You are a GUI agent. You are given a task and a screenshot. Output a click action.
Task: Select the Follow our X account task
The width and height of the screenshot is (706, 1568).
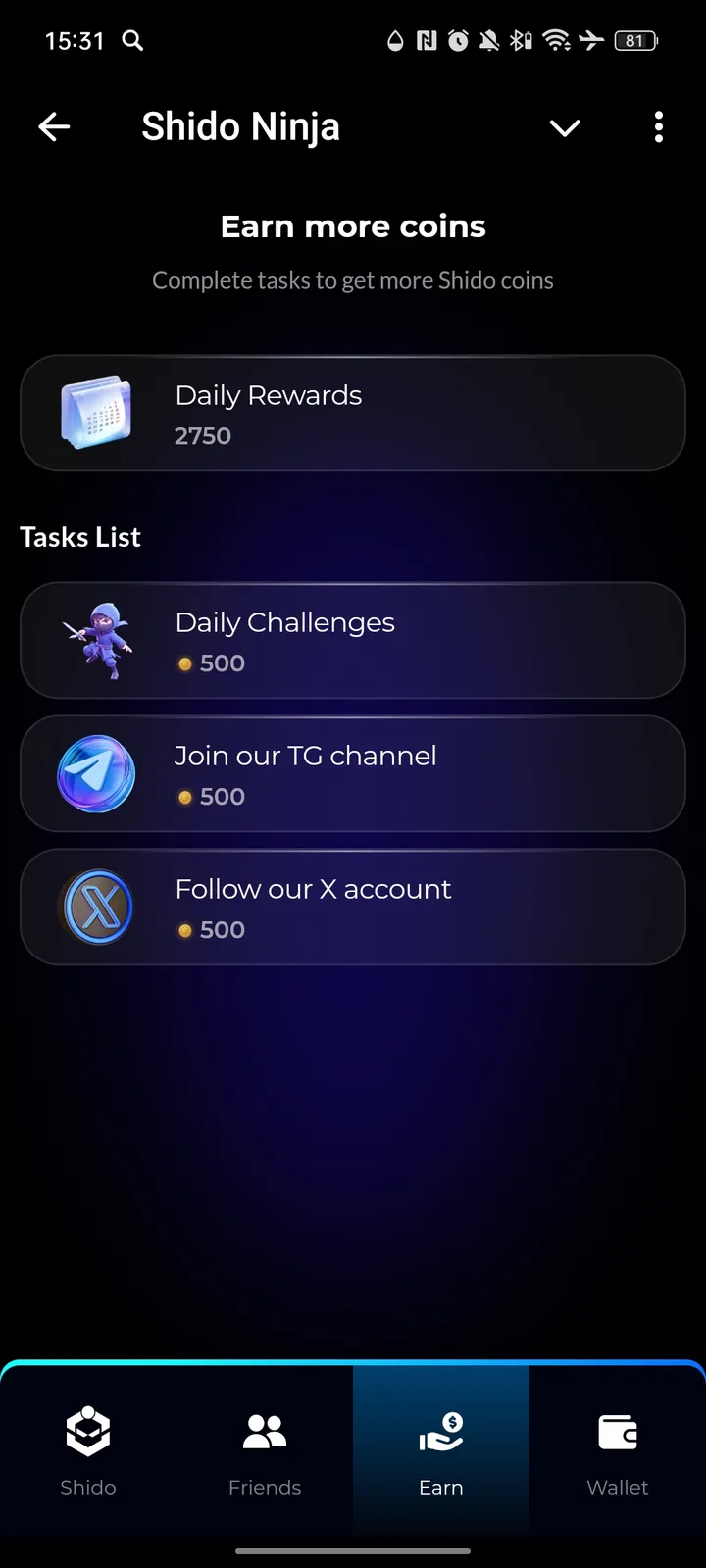click(353, 906)
